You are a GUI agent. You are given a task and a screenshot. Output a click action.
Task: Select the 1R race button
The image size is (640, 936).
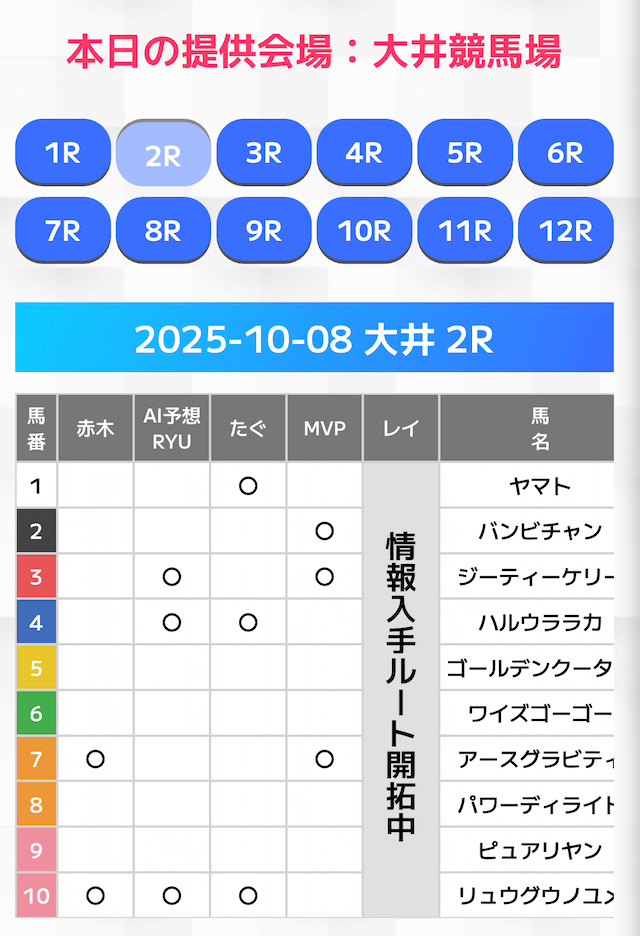63,152
